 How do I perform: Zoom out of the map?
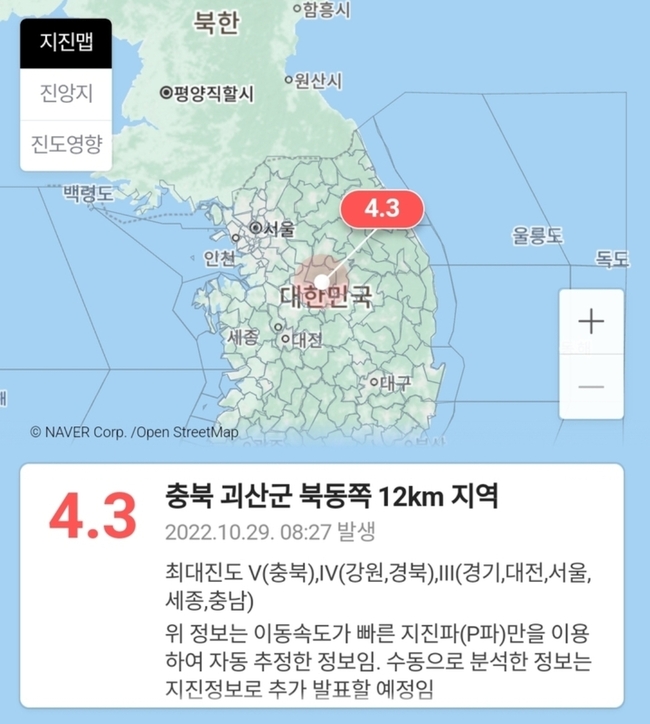(x=591, y=387)
